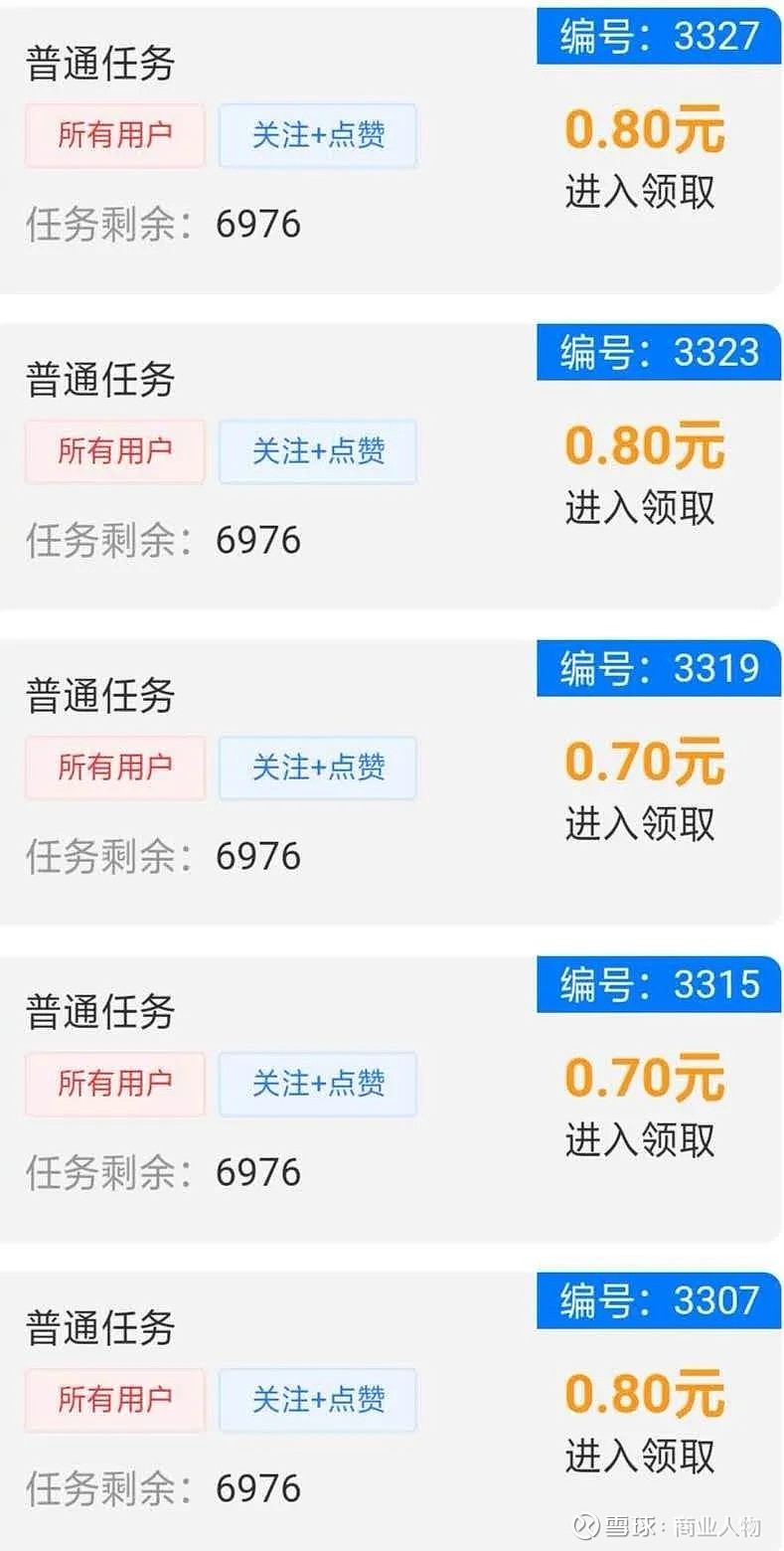Select the 关注+点赞 tag on task 3319
This screenshot has height=1551, width=784.
317,768
